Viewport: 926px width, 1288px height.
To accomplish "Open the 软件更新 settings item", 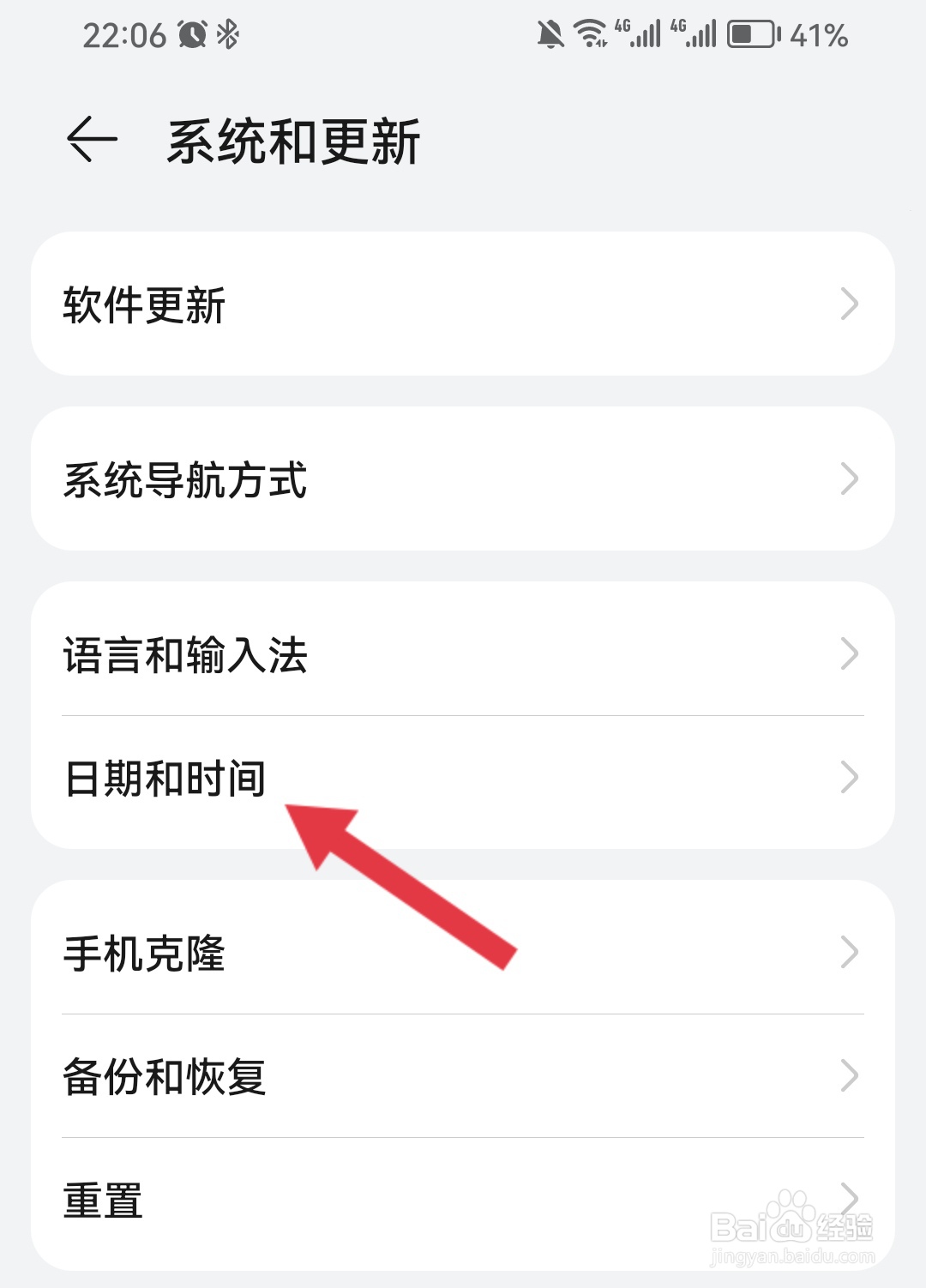I will coord(144,306).
